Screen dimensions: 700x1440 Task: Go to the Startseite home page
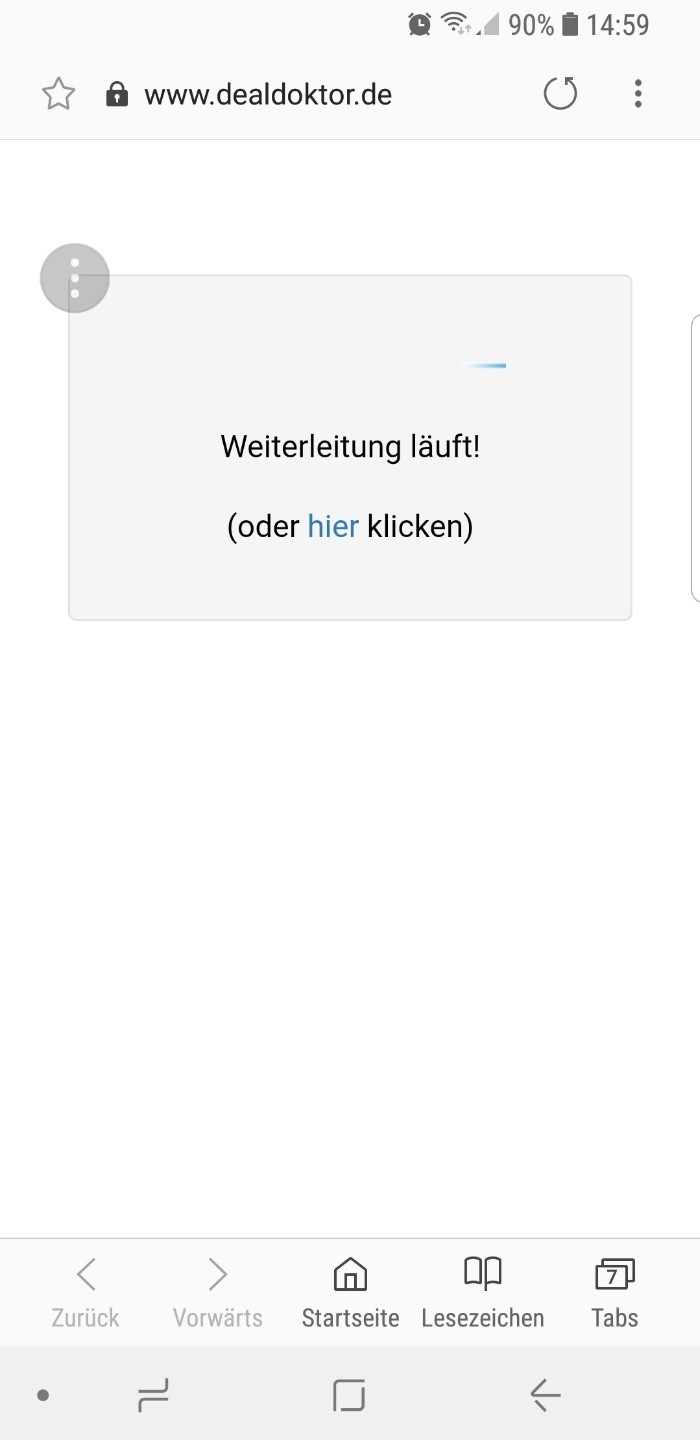click(x=350, y=1293)
